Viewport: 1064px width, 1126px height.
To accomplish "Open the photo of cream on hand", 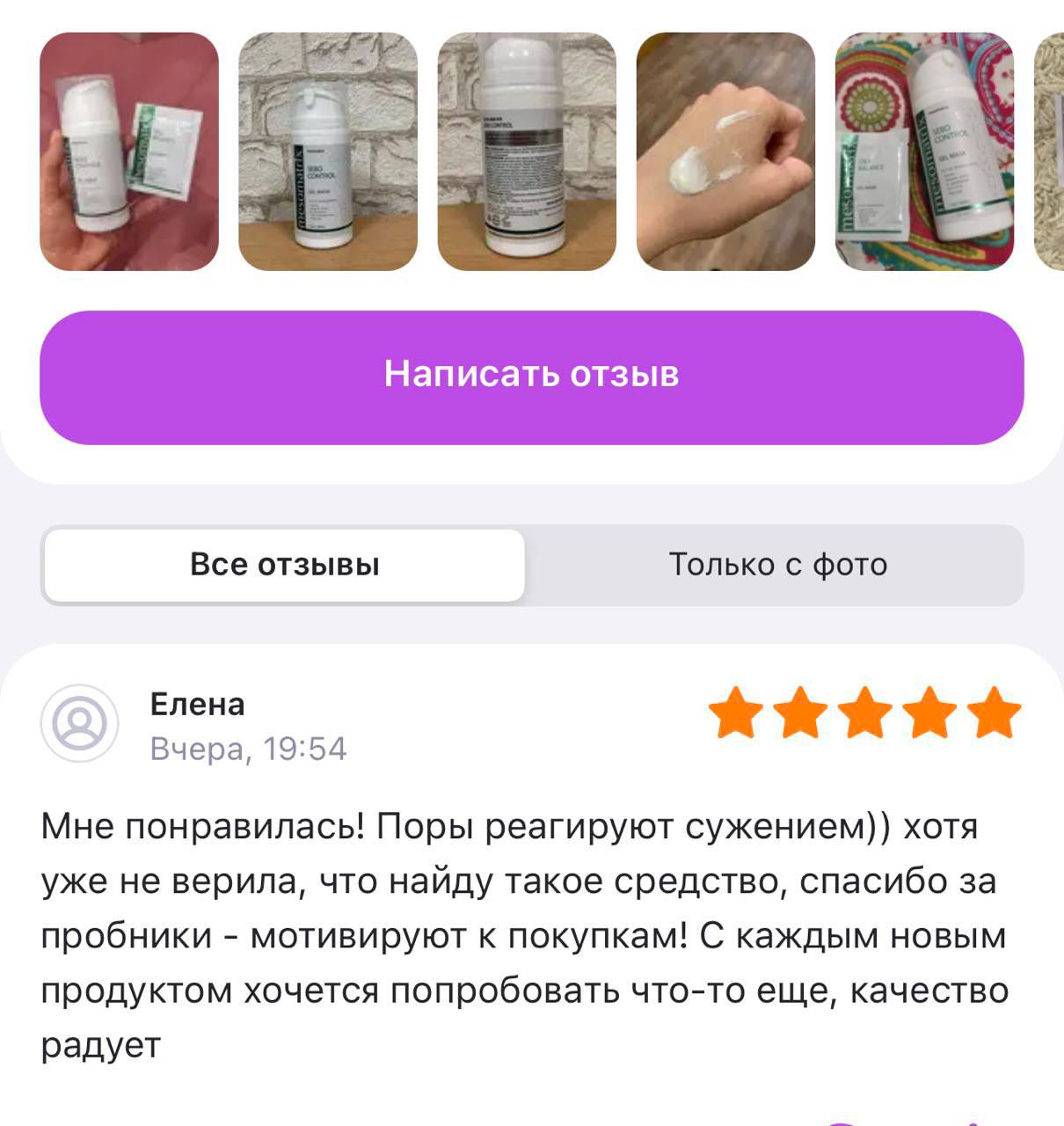I will pos(725,151).
